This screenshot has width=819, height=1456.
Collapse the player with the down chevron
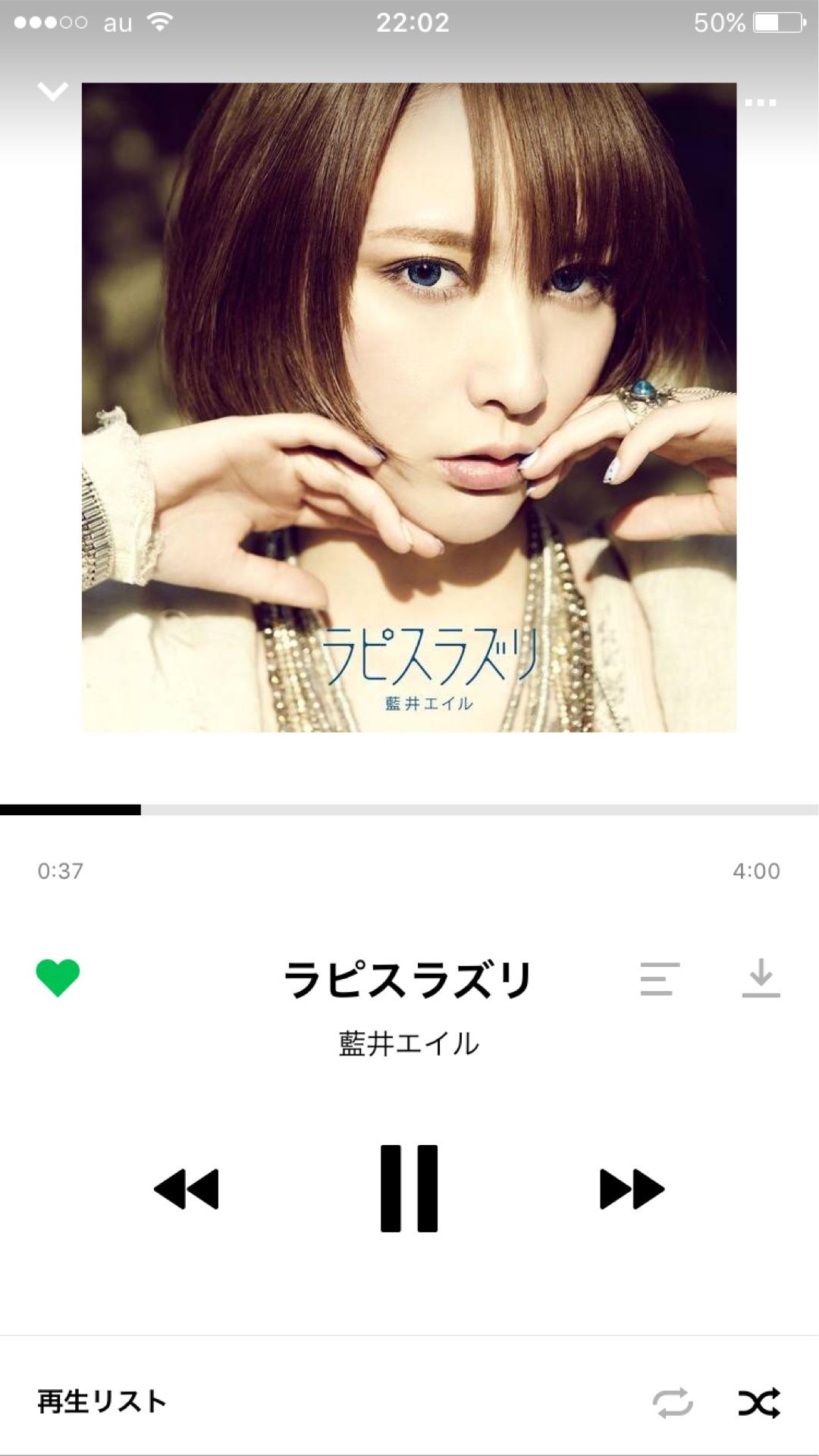click(x=52, y=93)
